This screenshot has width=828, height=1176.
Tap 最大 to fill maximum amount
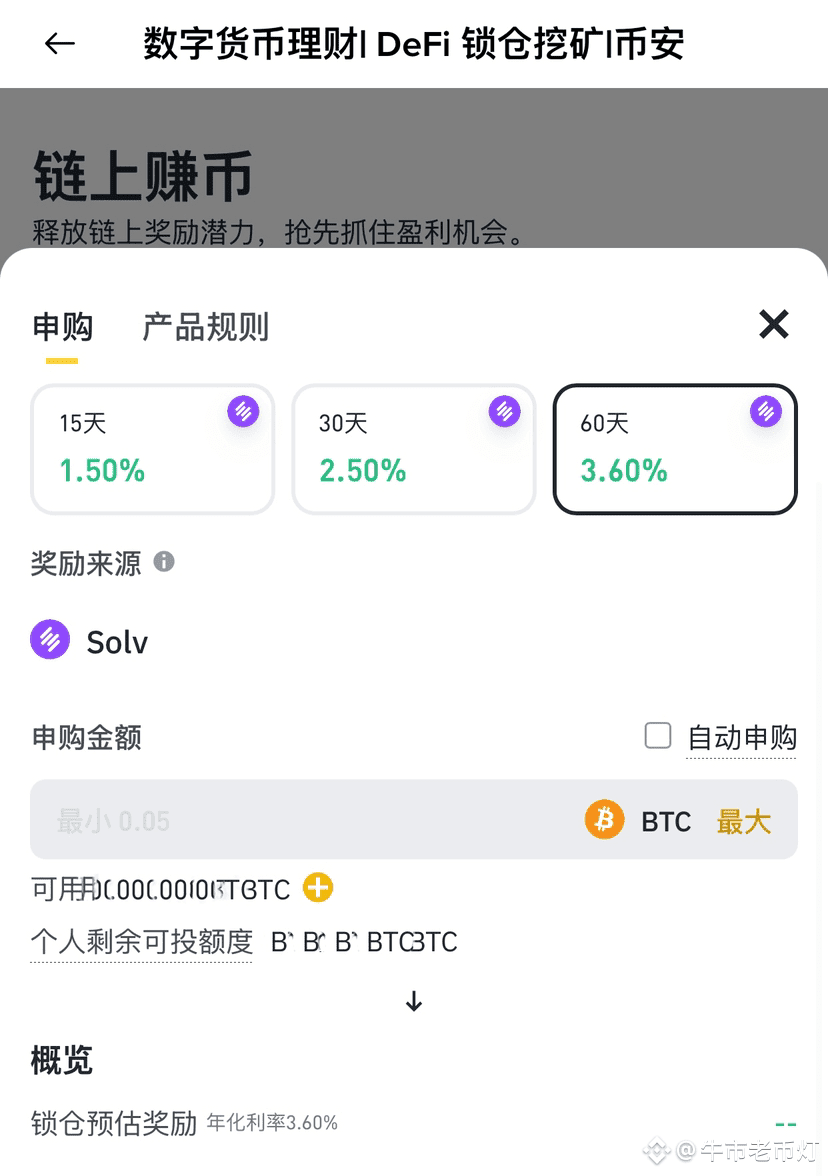(743, 821)
